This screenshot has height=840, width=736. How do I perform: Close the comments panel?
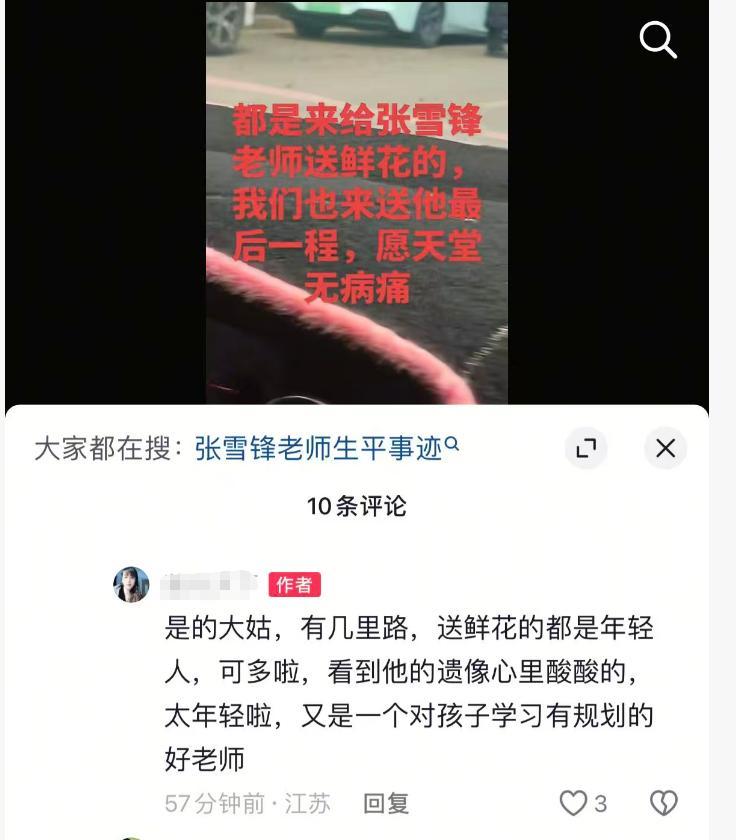665,448
